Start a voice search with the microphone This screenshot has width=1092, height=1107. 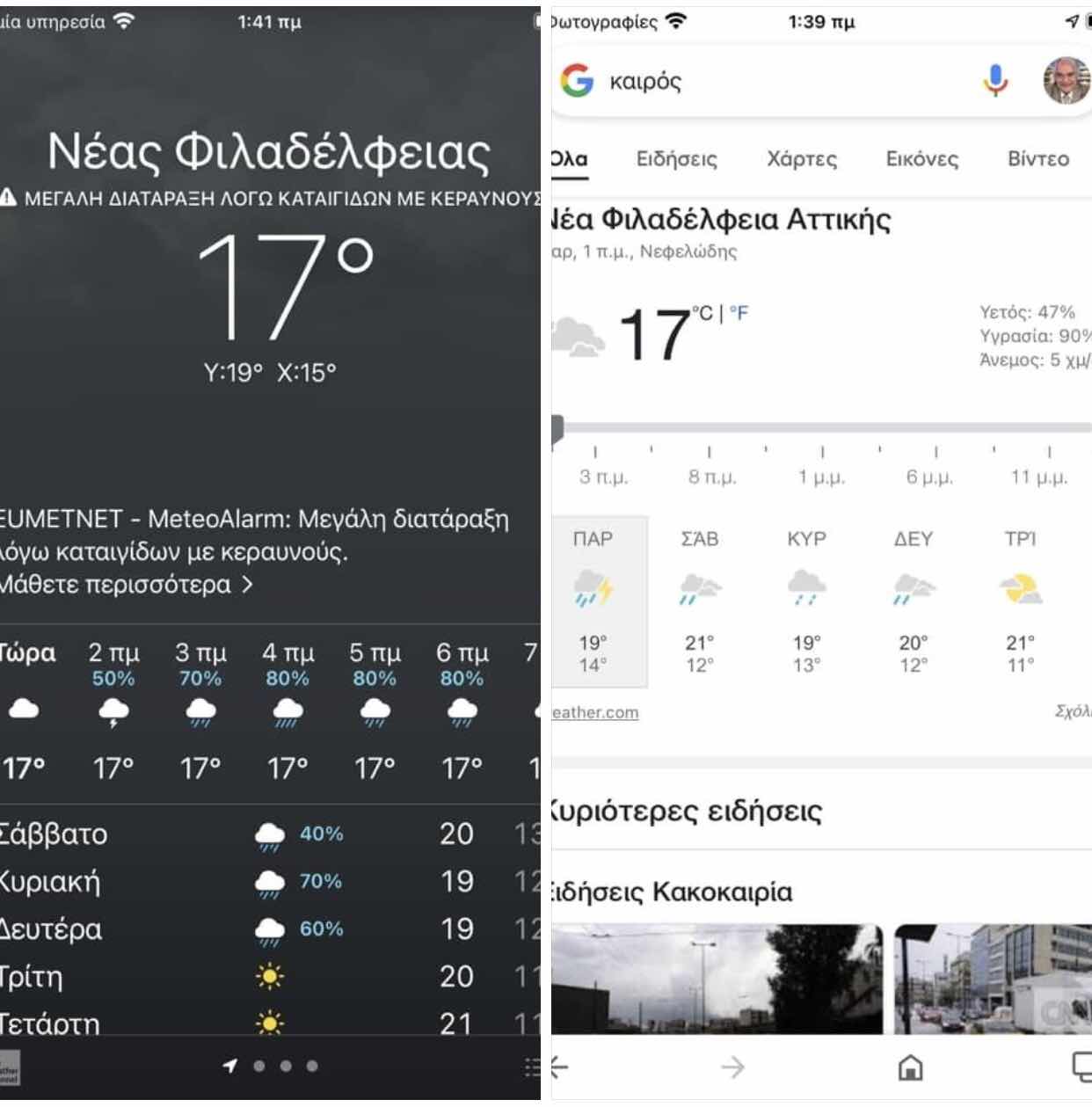pos(994,81)
